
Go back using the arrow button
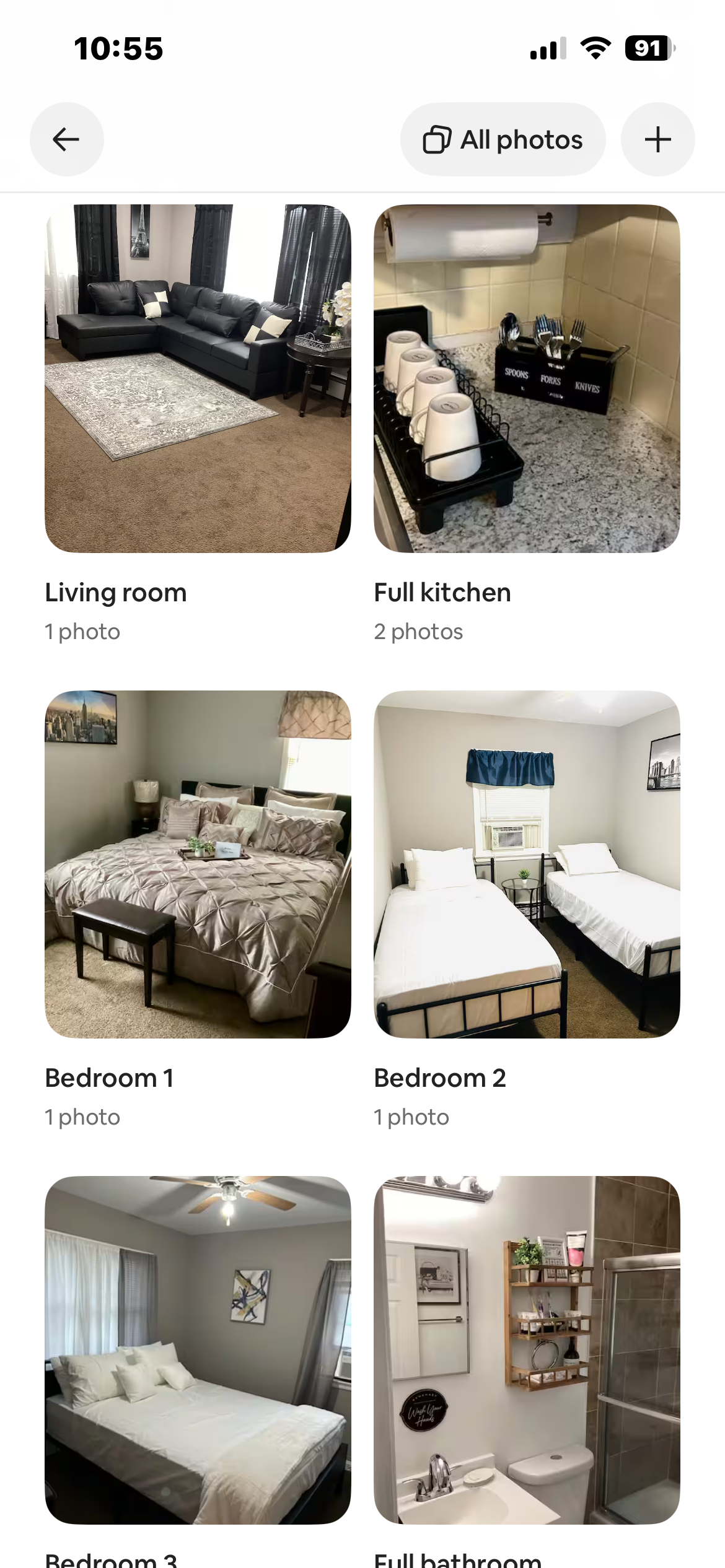66,139
